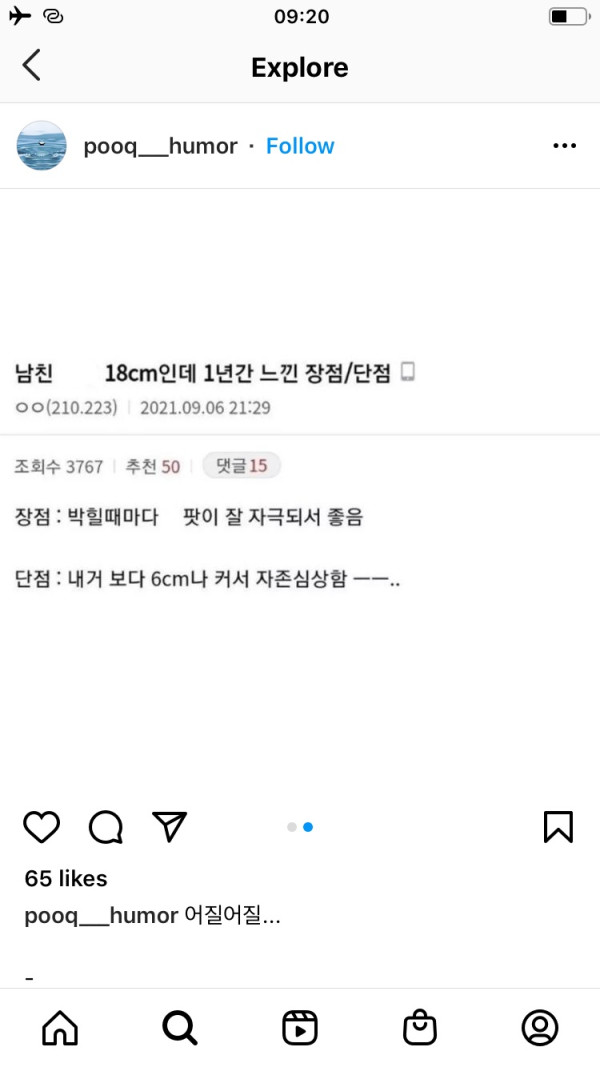
Task: Open pooq___humor profile picture
Action: 42,146
